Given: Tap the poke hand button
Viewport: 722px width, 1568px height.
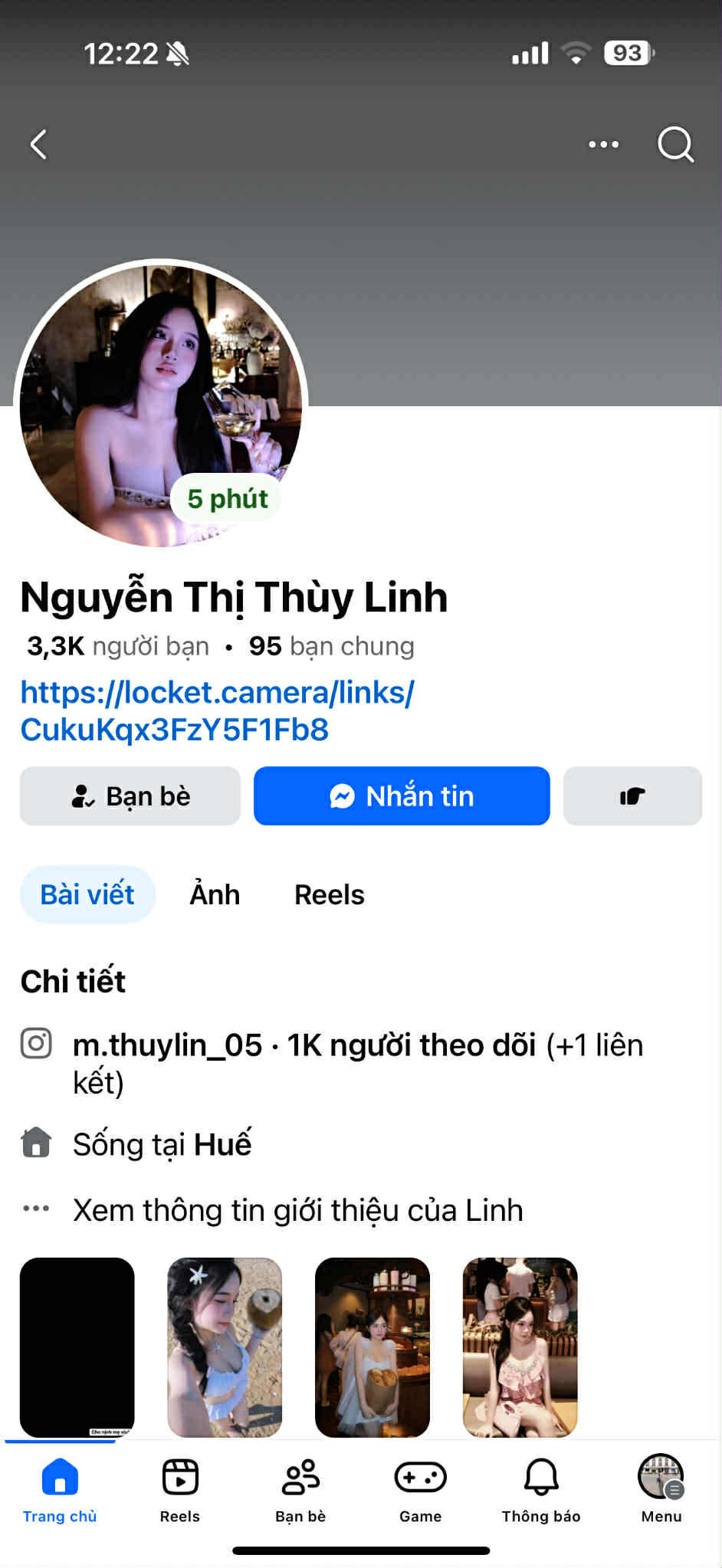Looking at the screenshot, I should tap(632, 796).
